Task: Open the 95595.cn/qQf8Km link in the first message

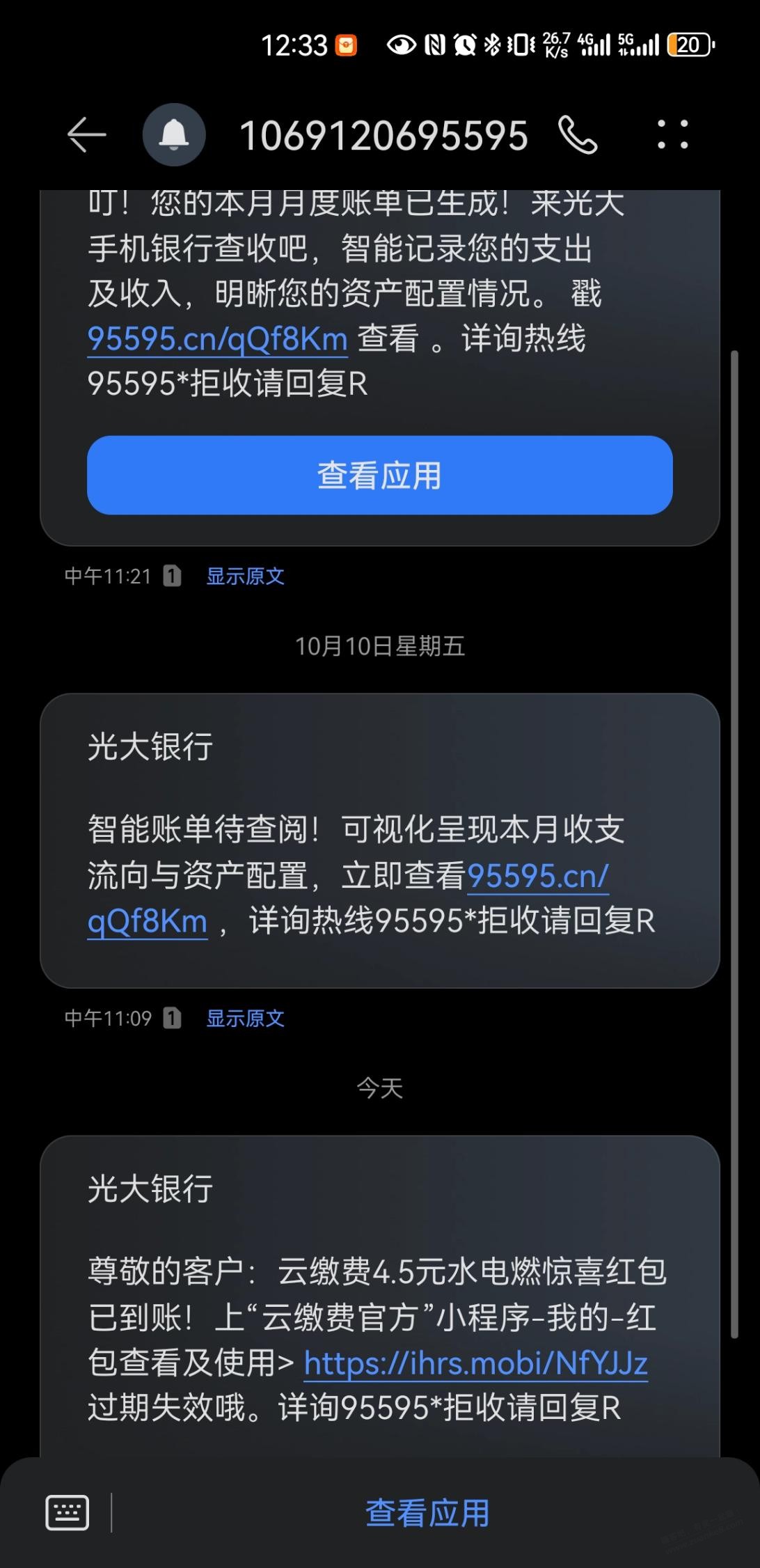Action: pyautogui.click(x=217, y=339)
